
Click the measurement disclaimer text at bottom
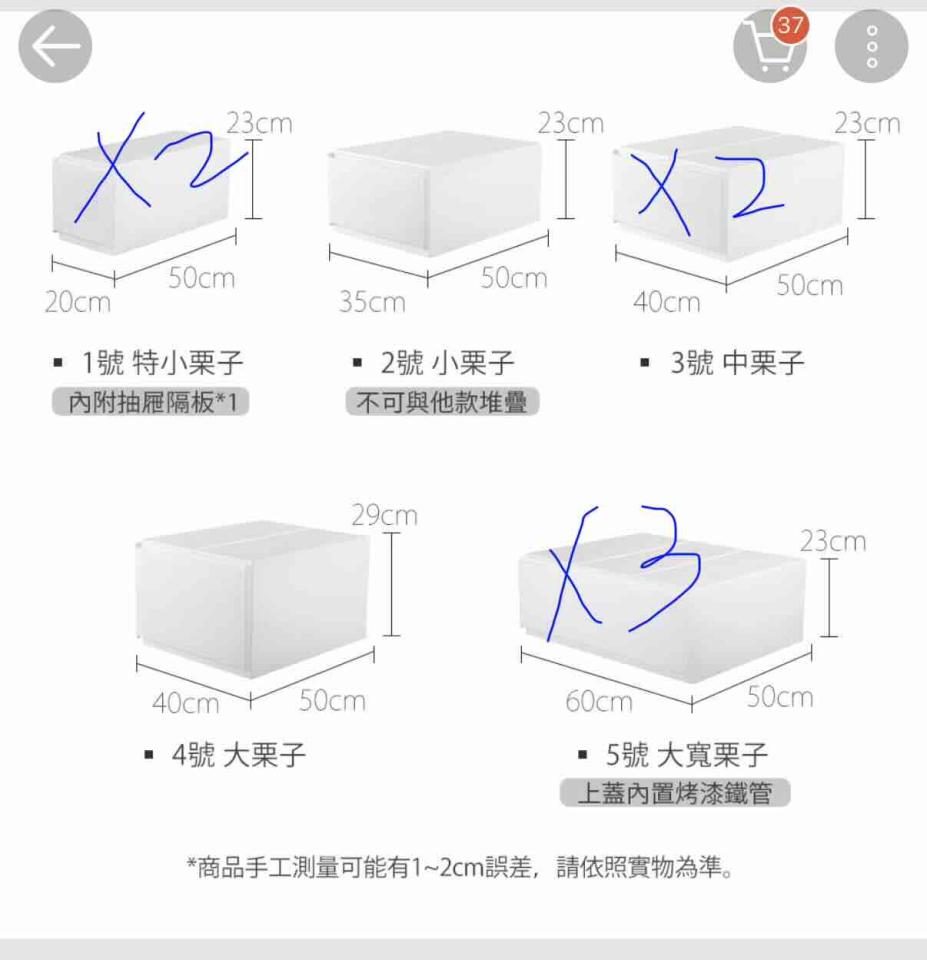[463, 868]
